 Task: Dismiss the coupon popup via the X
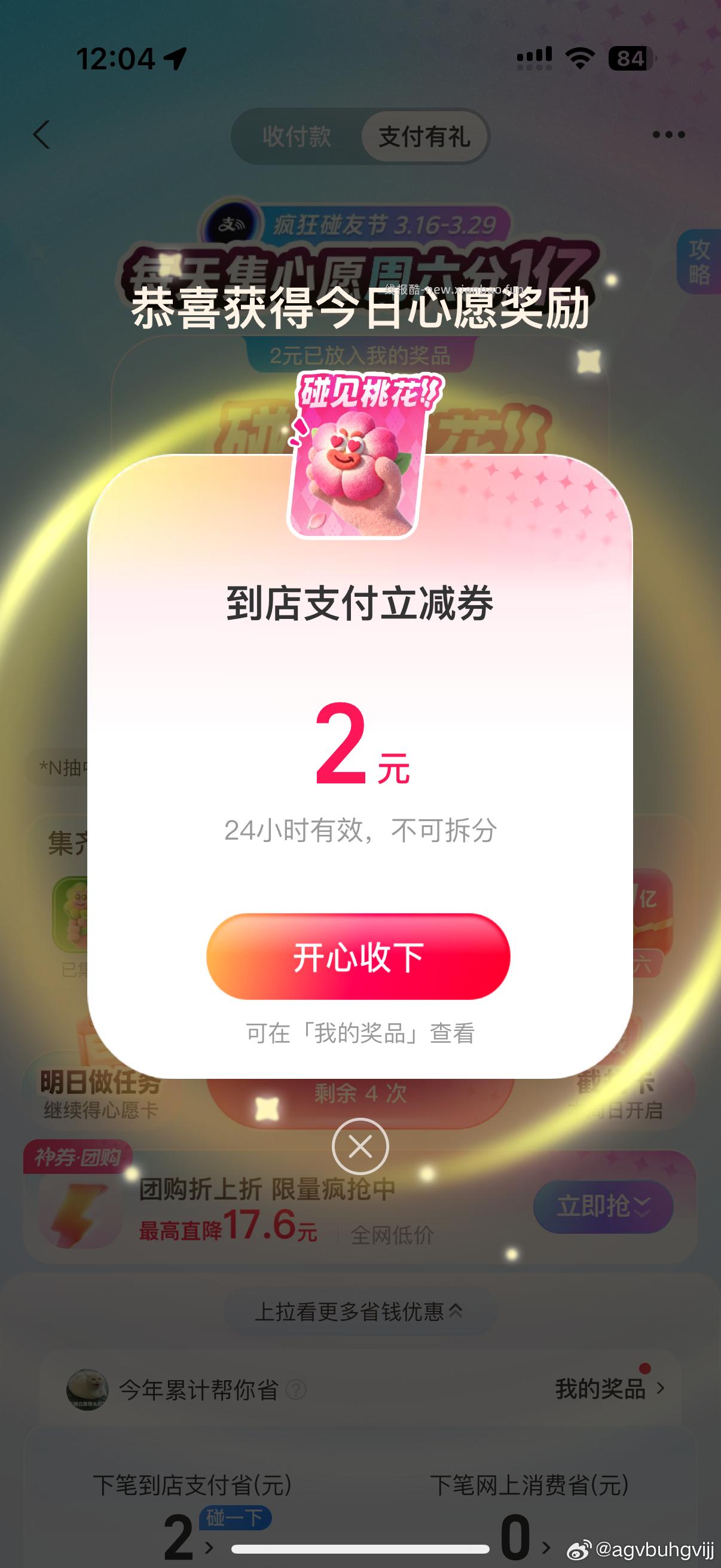(360, 1145)
